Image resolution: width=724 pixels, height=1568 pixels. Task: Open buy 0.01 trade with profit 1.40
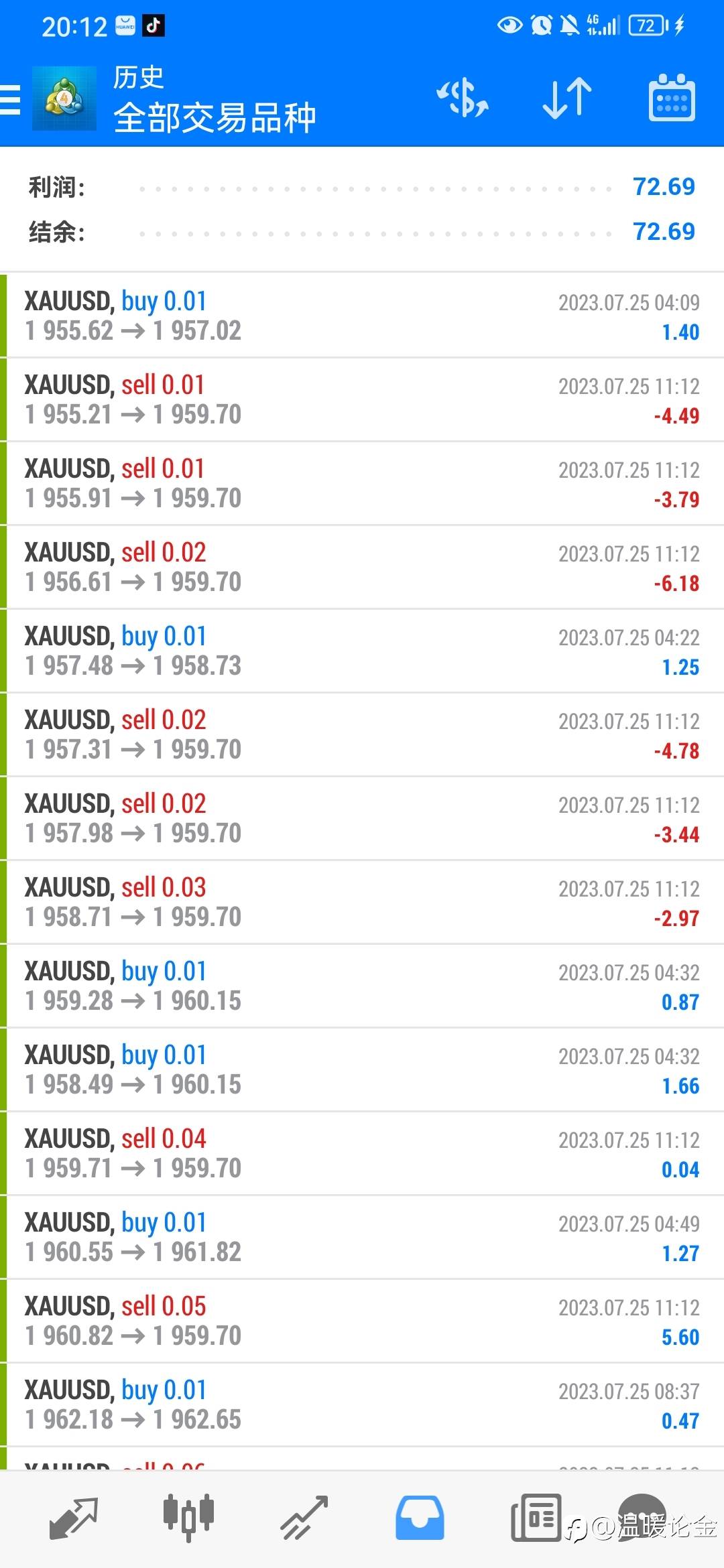point(362,316)
